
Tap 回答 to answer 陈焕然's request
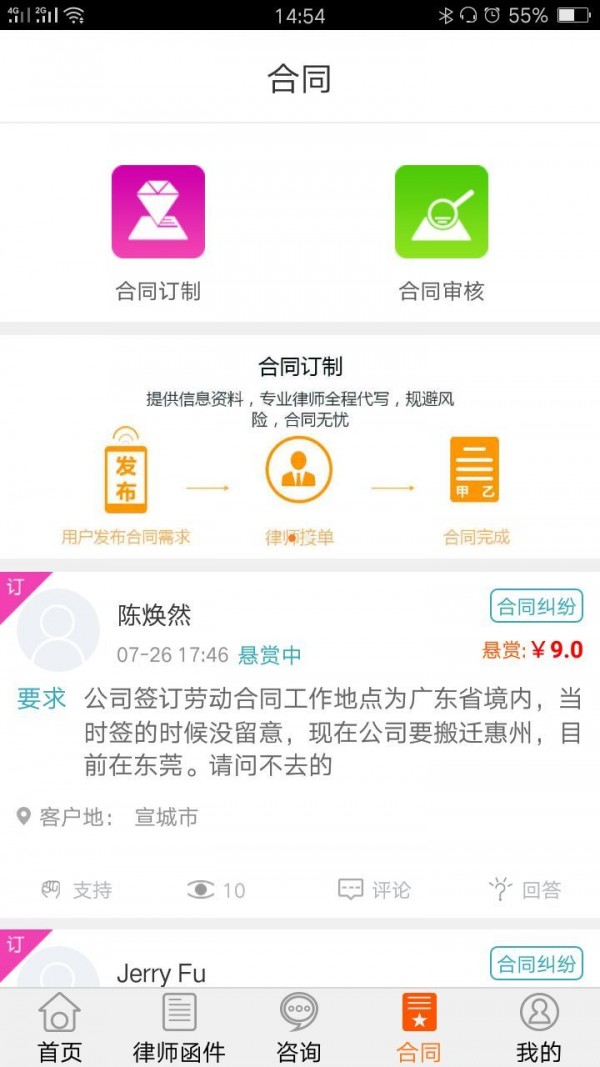525,889
